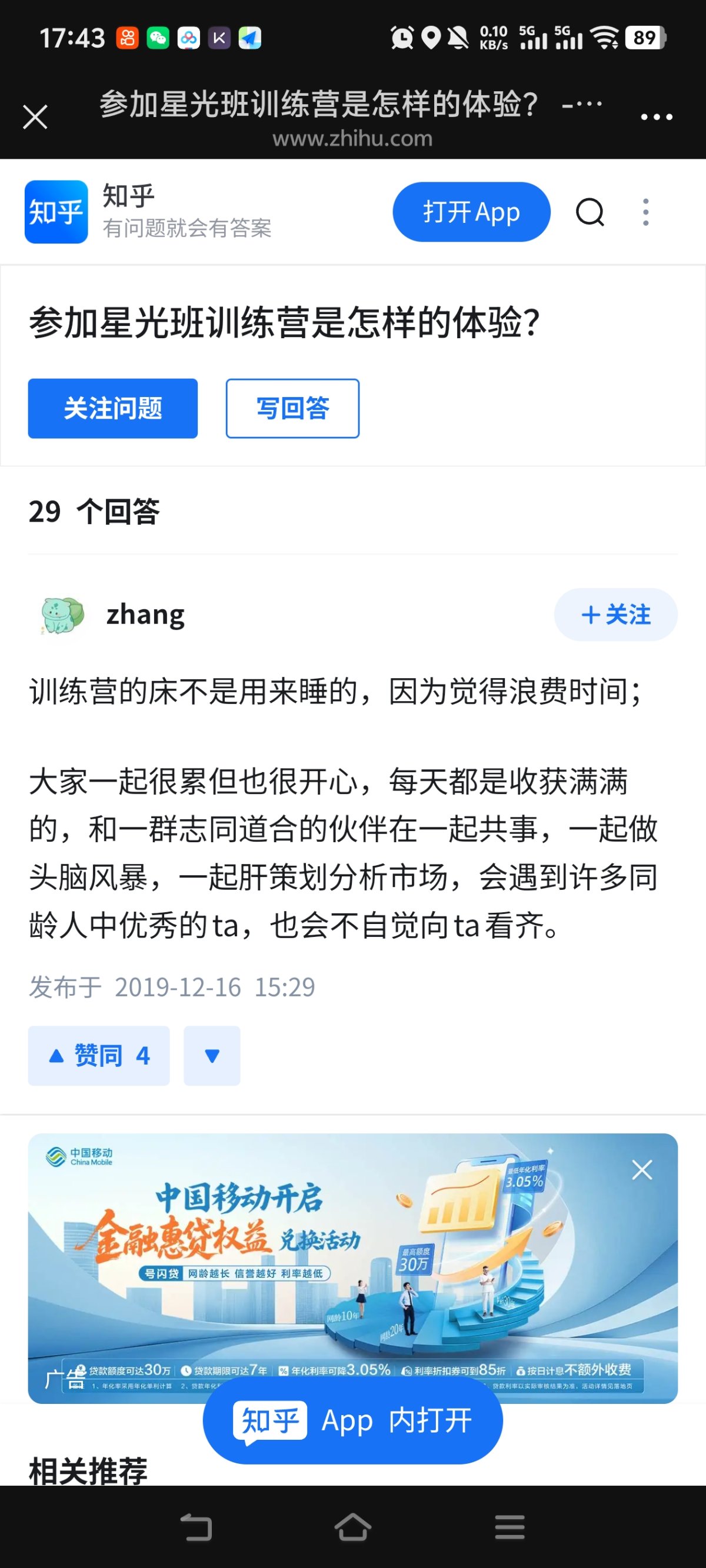The width and height of the screenshot is (706, 1568).
Task: Toggle follow on user zhang with +关注
Action: click(615, 615)
